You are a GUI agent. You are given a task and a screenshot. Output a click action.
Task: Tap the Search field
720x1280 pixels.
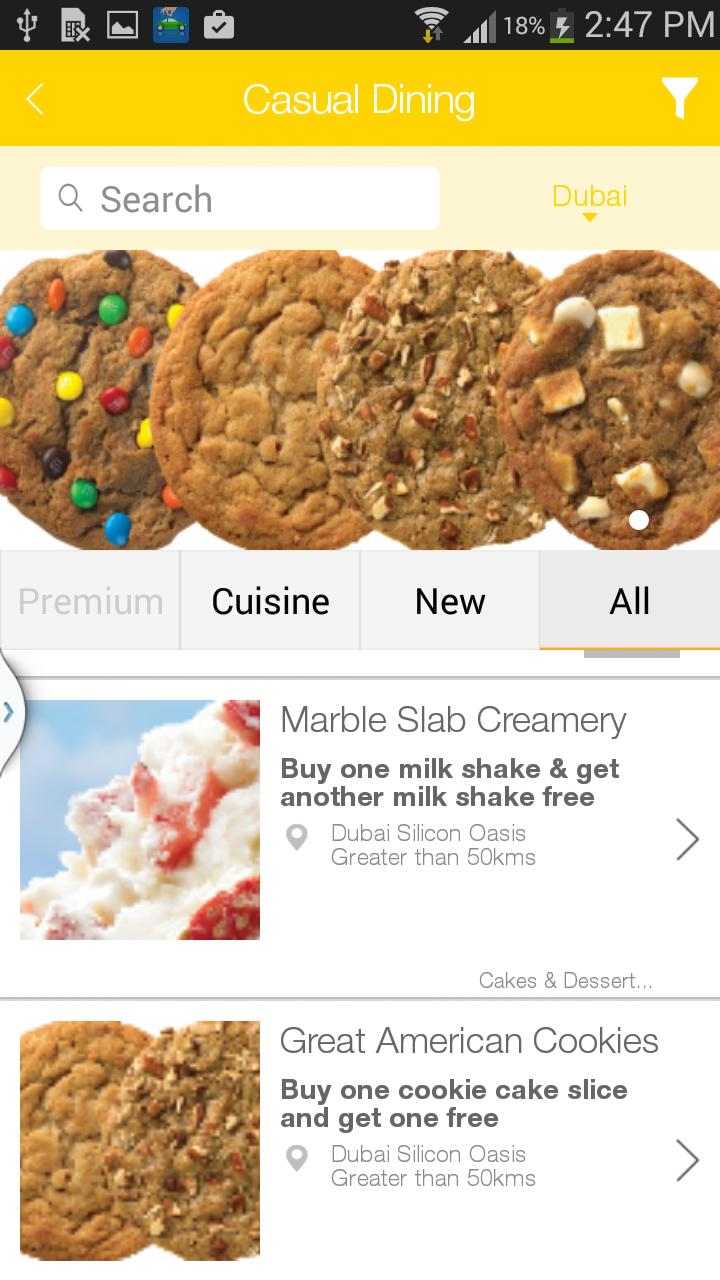click(240, 199)
